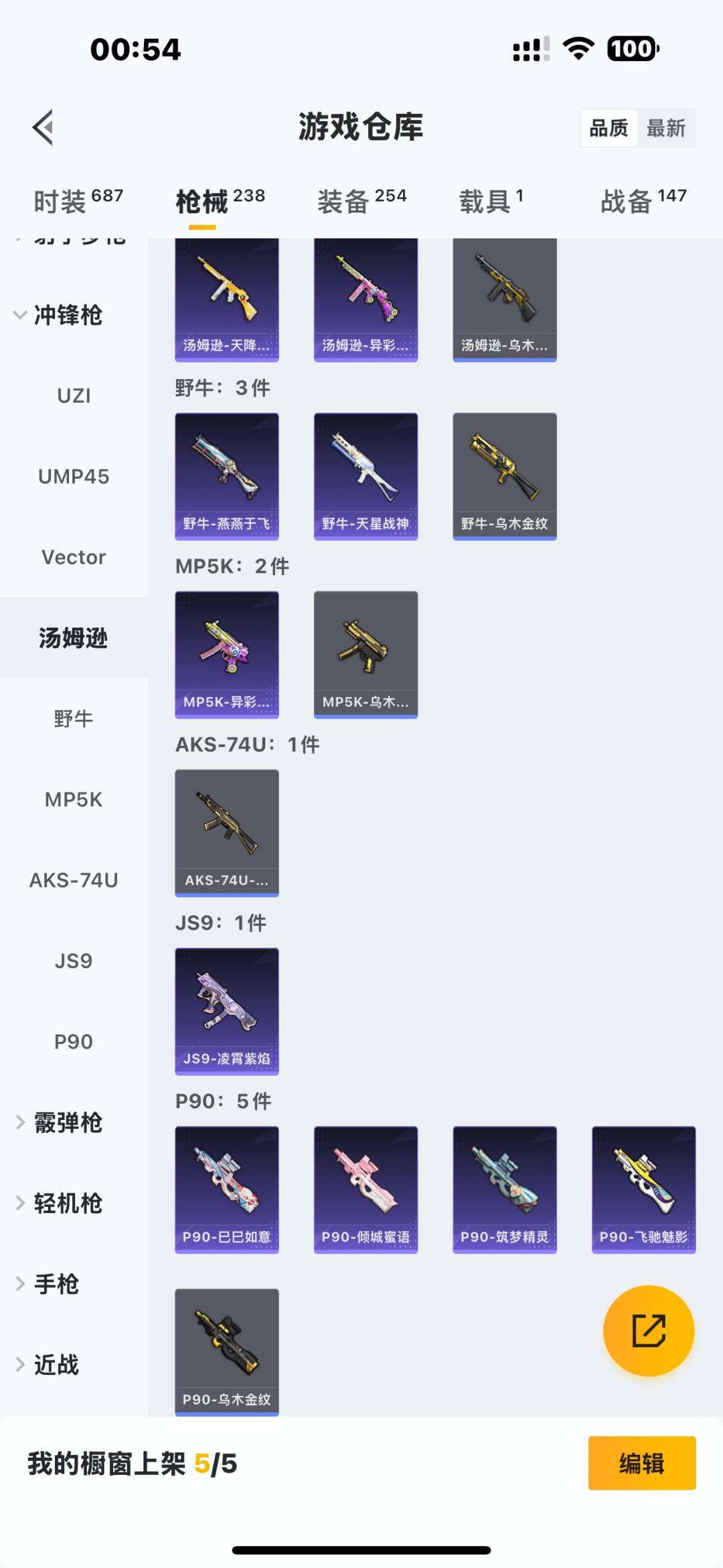723x1568 pixels.
Task: Tap the orange share floating button
Action: tap(648, 1330)
